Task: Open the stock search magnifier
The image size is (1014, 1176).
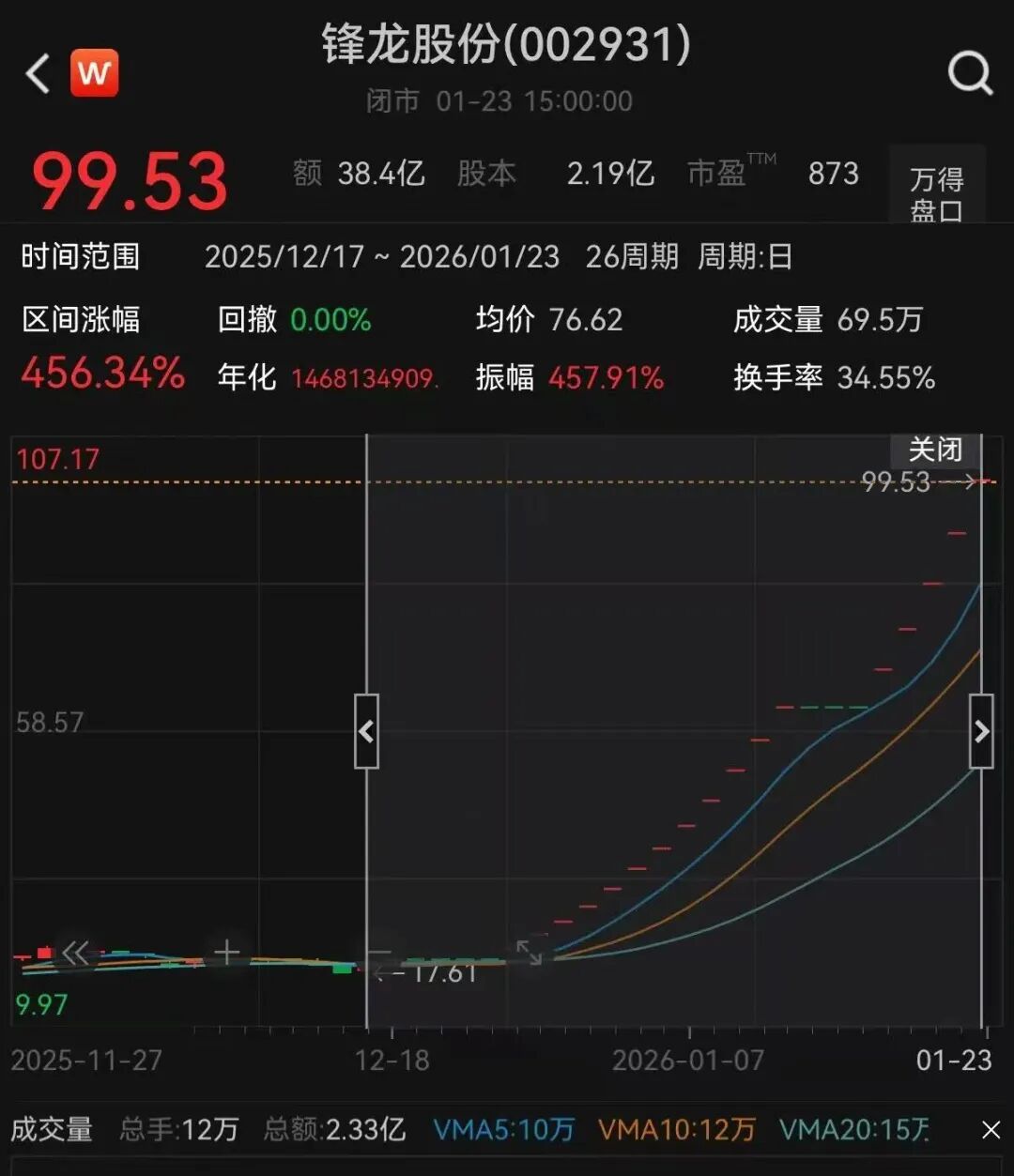Action: coord(970,73)
